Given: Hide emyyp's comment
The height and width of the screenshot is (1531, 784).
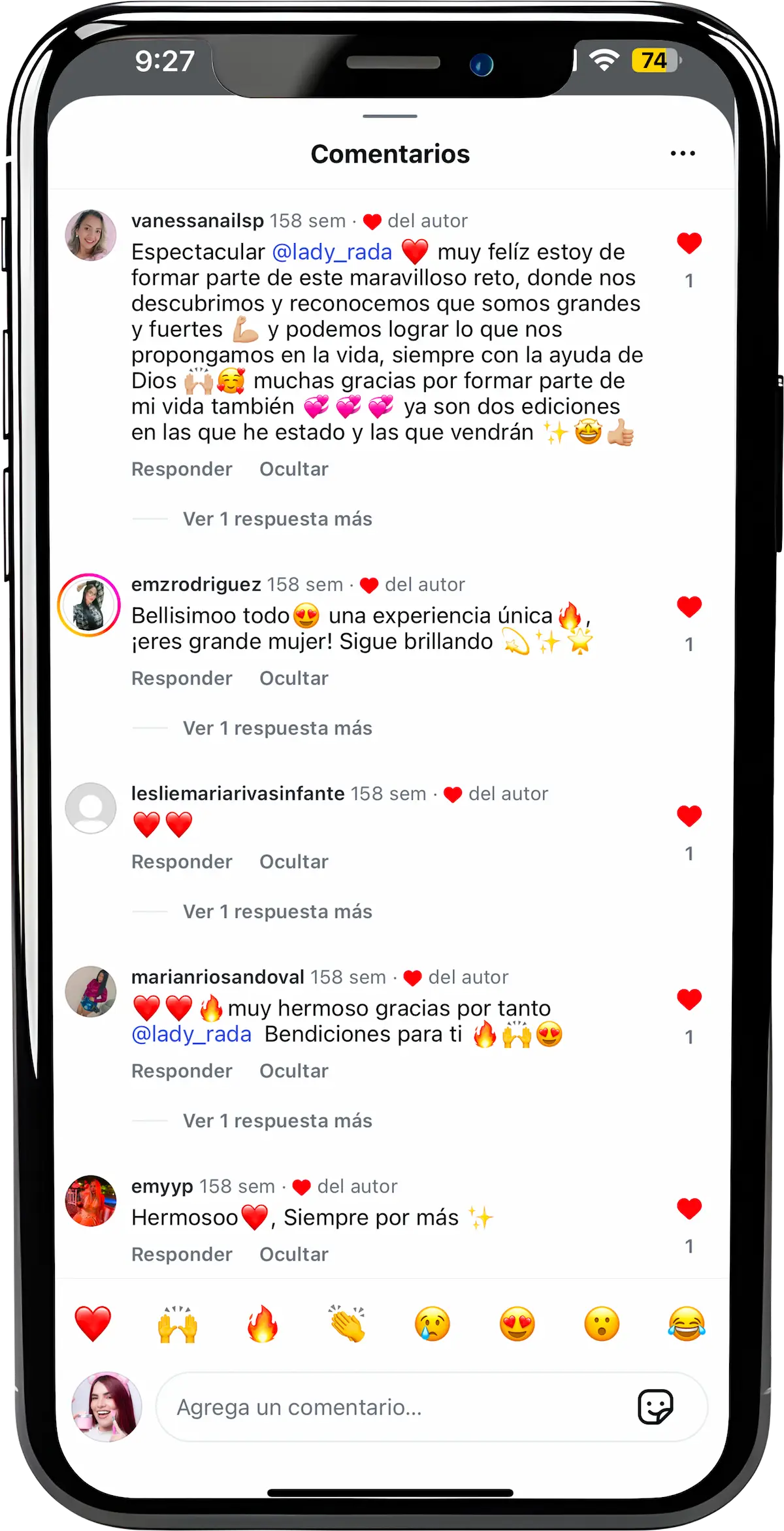Looking at the screenshot, I should pos(293,1255).
